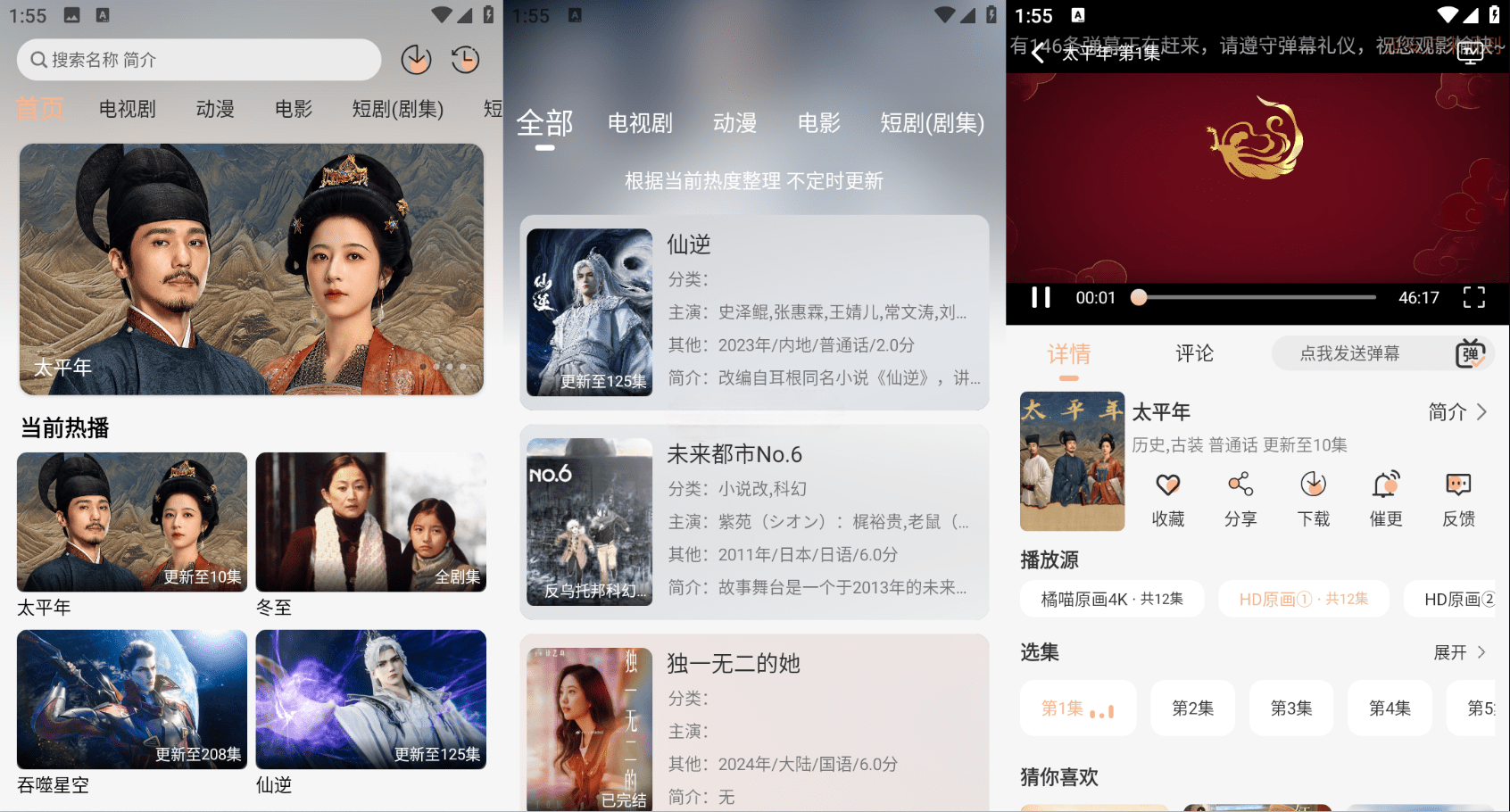Open the 吞噬星空 thumbnail
The width and height of the screenshot is (1510, 812).
click(132, 700)
